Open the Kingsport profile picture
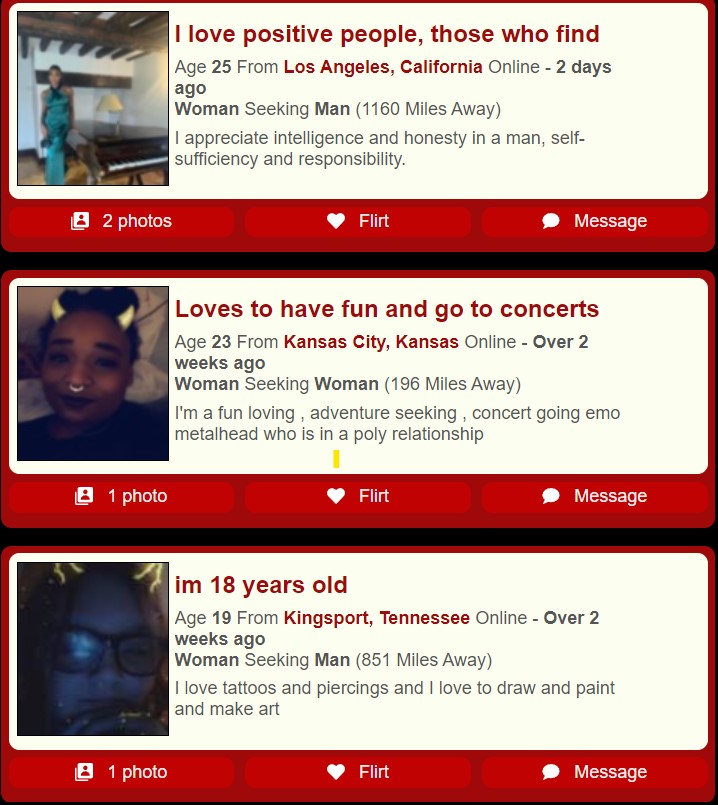This screenshot has height=805, width=718. pyautogui.click(x=93, y=649)
